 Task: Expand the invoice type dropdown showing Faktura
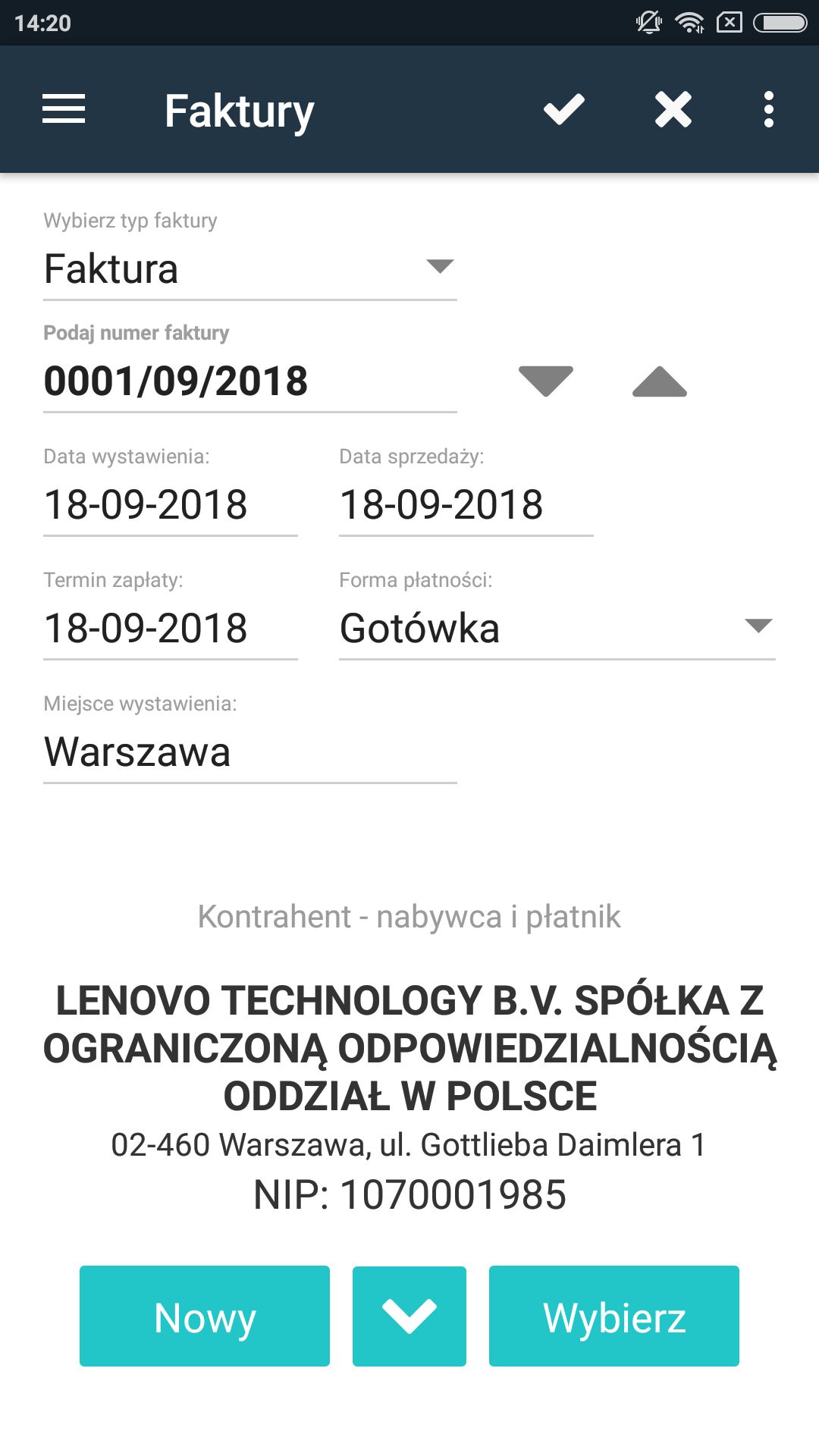pyautogui.click(x=250, y=269)
